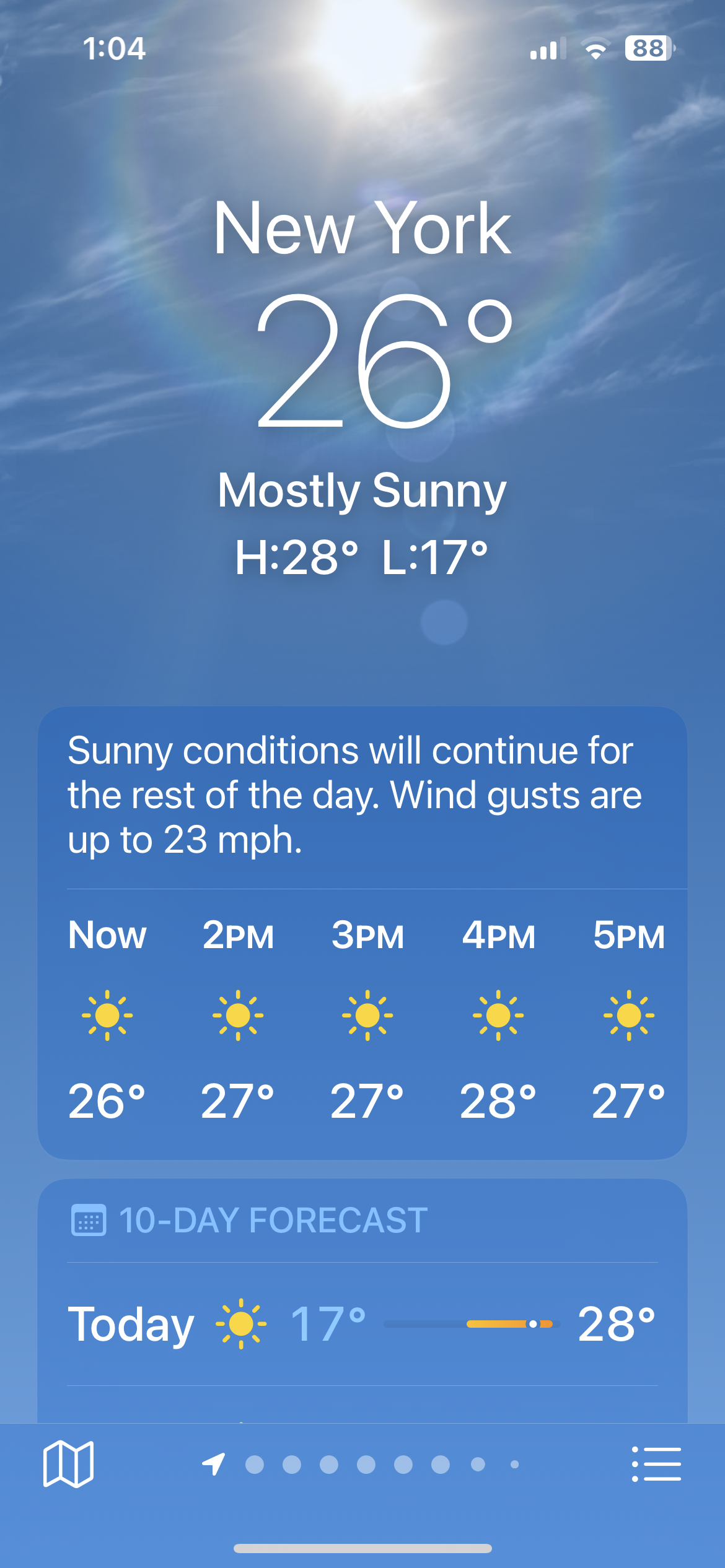The width and height of the screenshot is (725, 1568).
Task: Open the saved locations list
Action: (x=656, y=1464)
